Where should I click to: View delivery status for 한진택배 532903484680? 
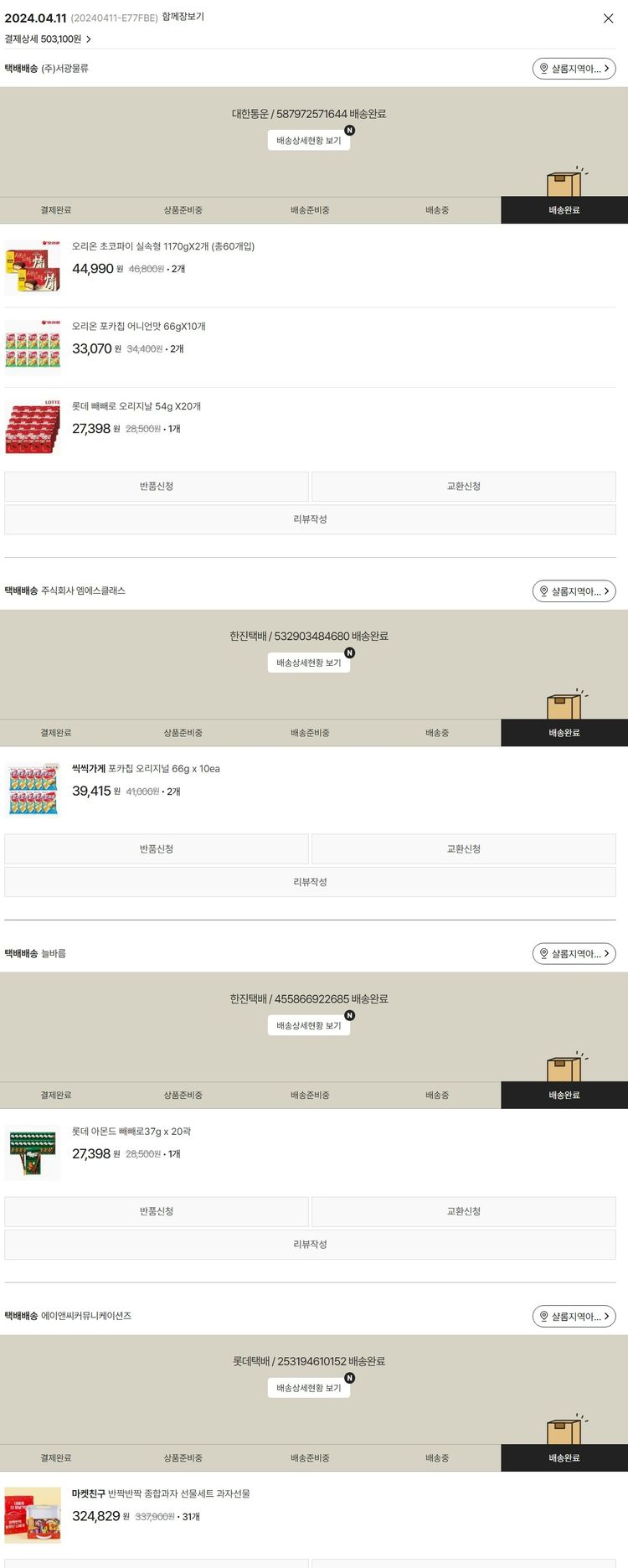tap(309, 663)
